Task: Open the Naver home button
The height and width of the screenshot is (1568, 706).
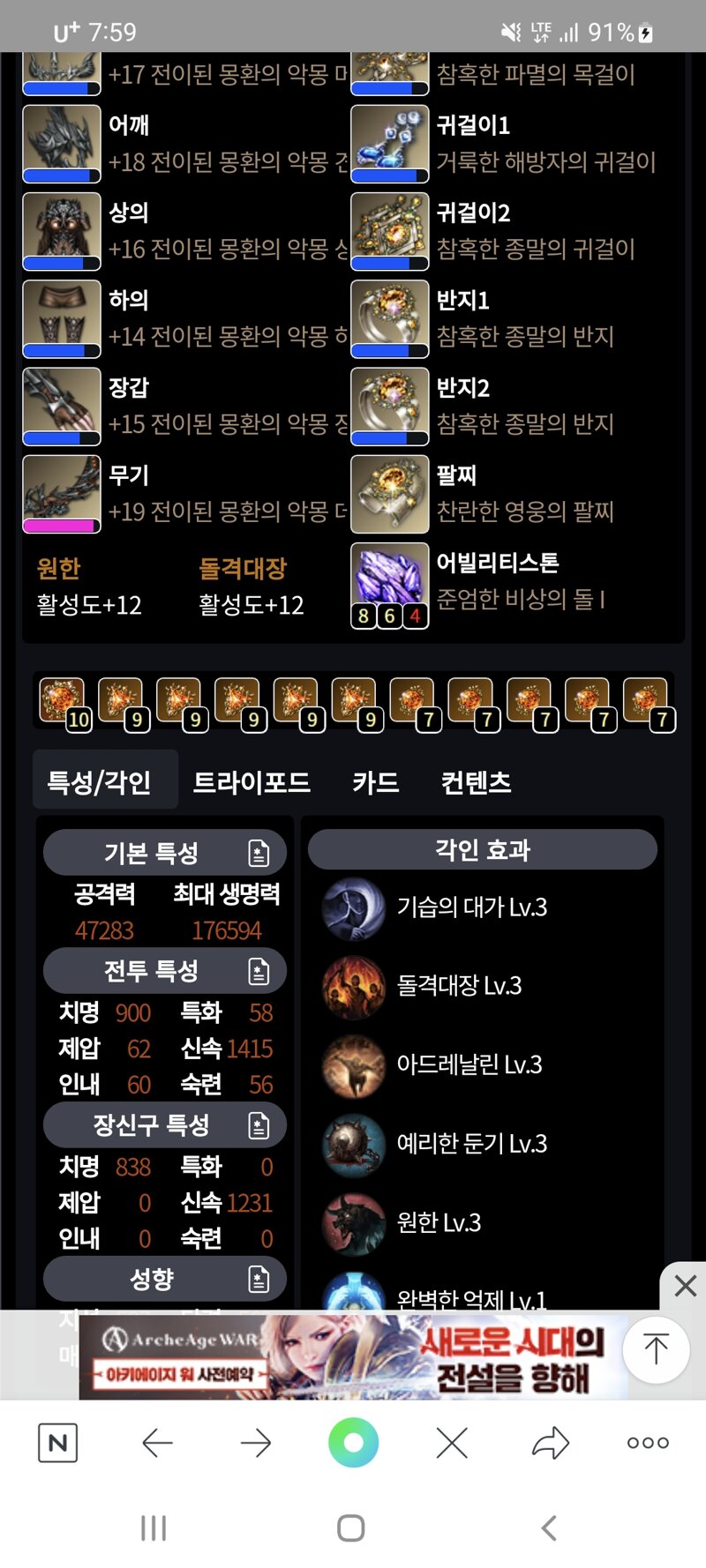Action: (x=57, y=1443)
